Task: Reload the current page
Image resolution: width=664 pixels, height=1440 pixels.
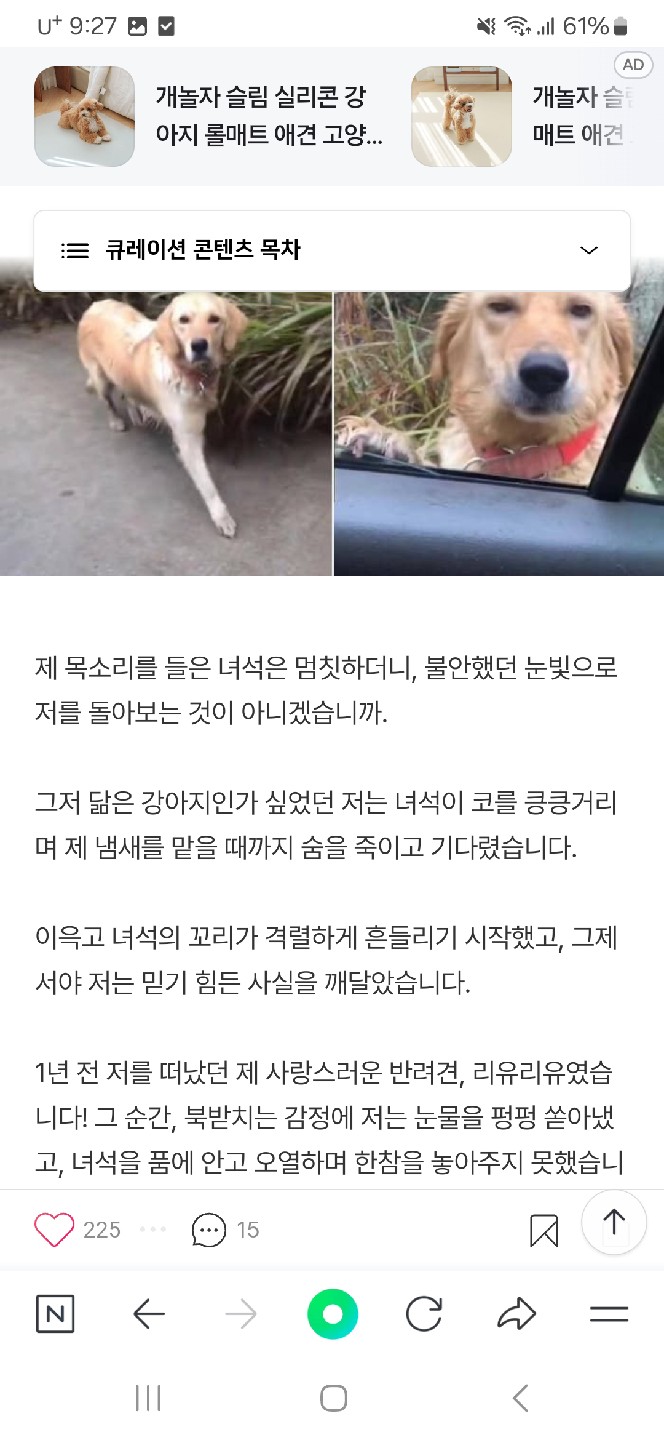Action: (x=424, y=1314)
